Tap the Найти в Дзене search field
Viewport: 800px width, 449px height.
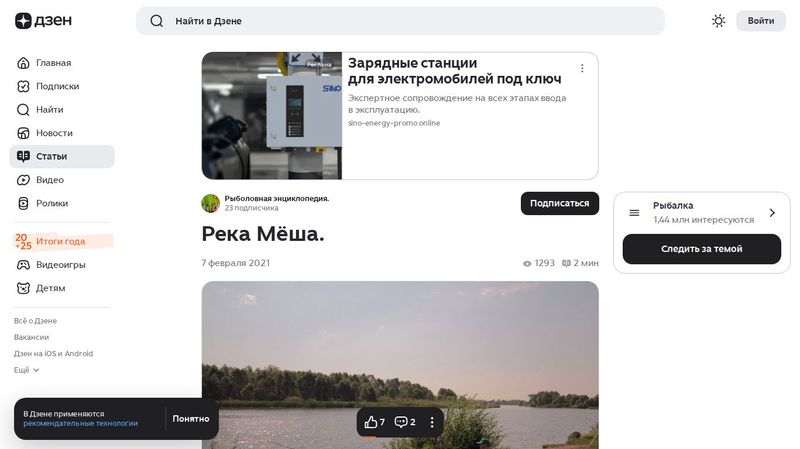400,21
